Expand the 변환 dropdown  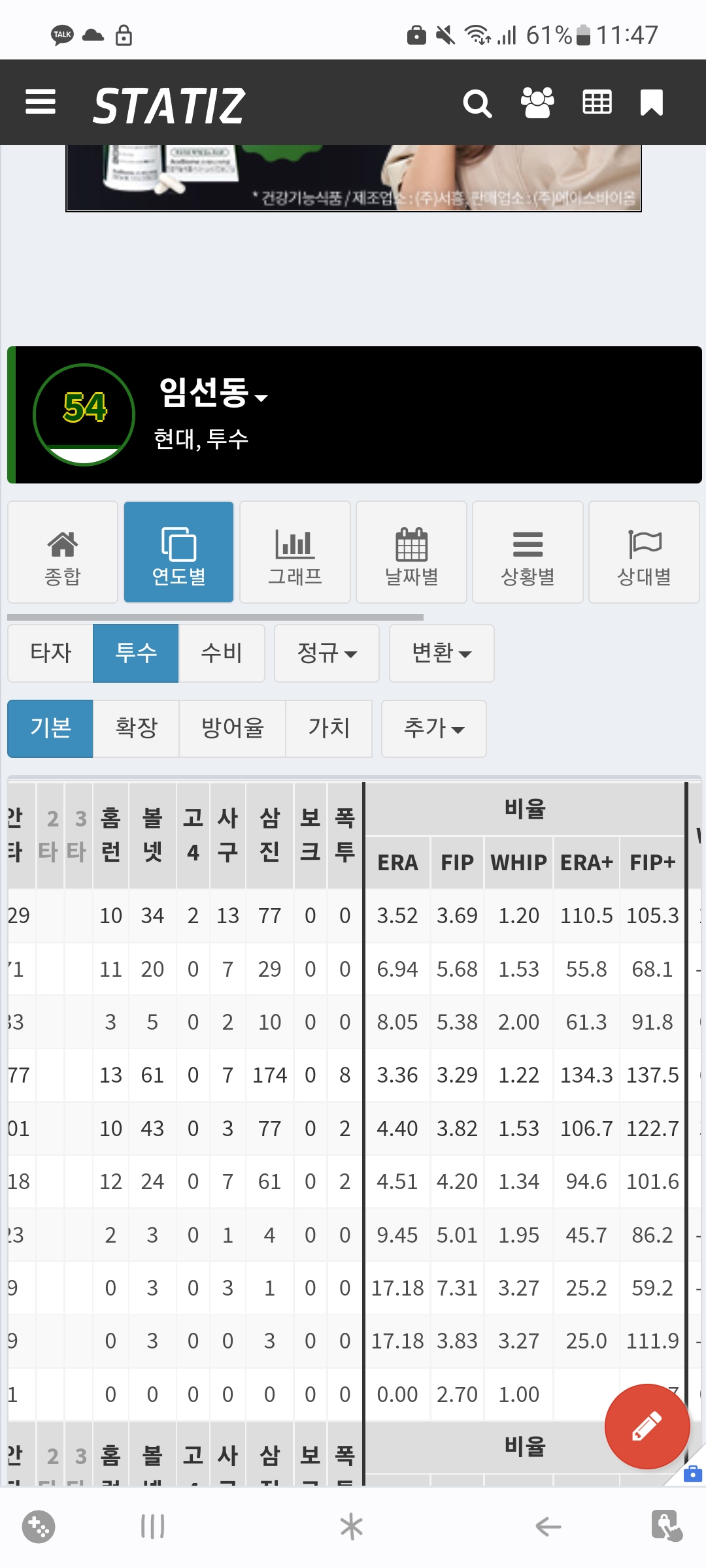pyautogui.click(x=441, y=653)
